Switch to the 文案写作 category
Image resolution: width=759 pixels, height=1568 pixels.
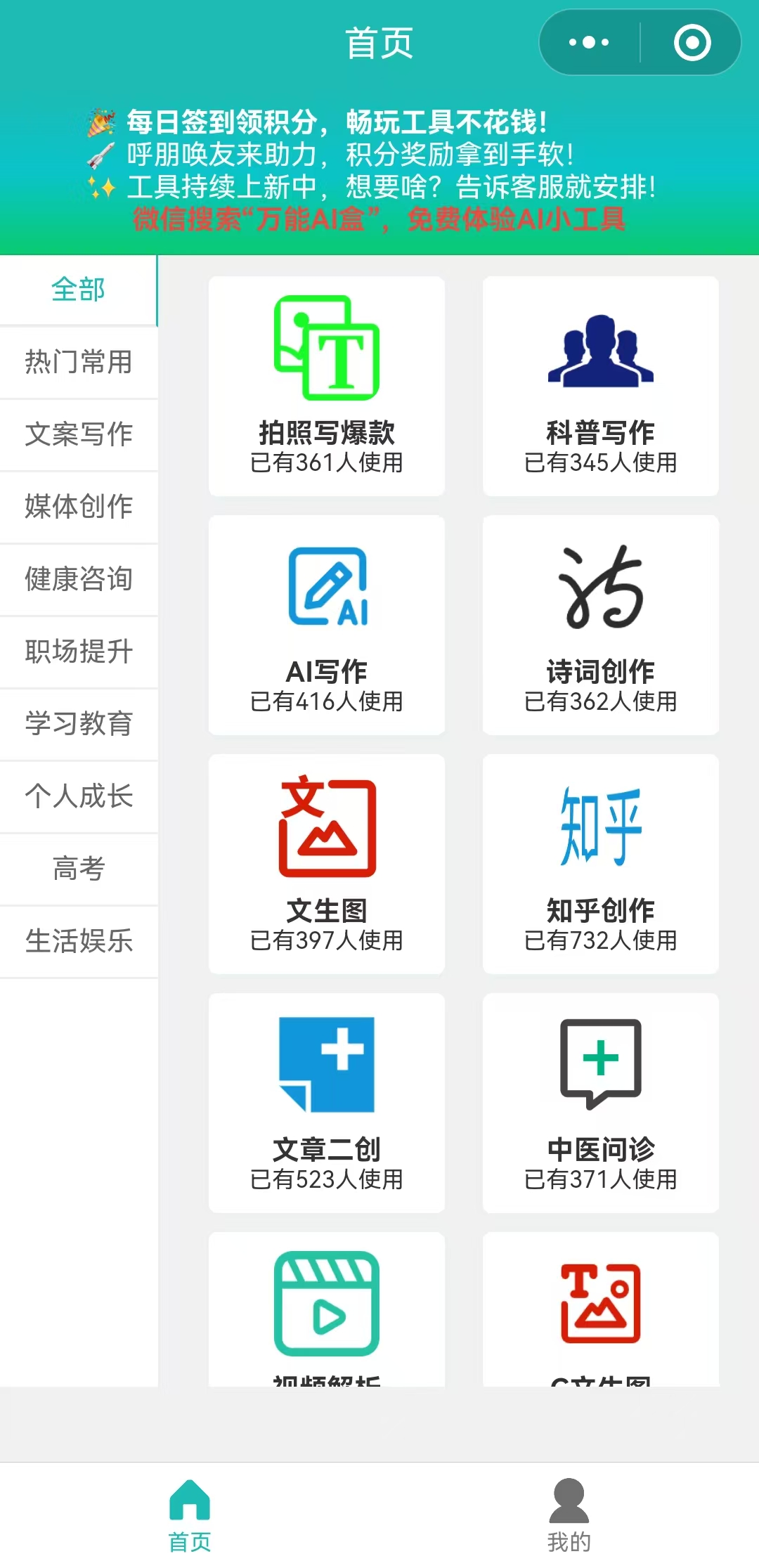(x=79, y=434)
